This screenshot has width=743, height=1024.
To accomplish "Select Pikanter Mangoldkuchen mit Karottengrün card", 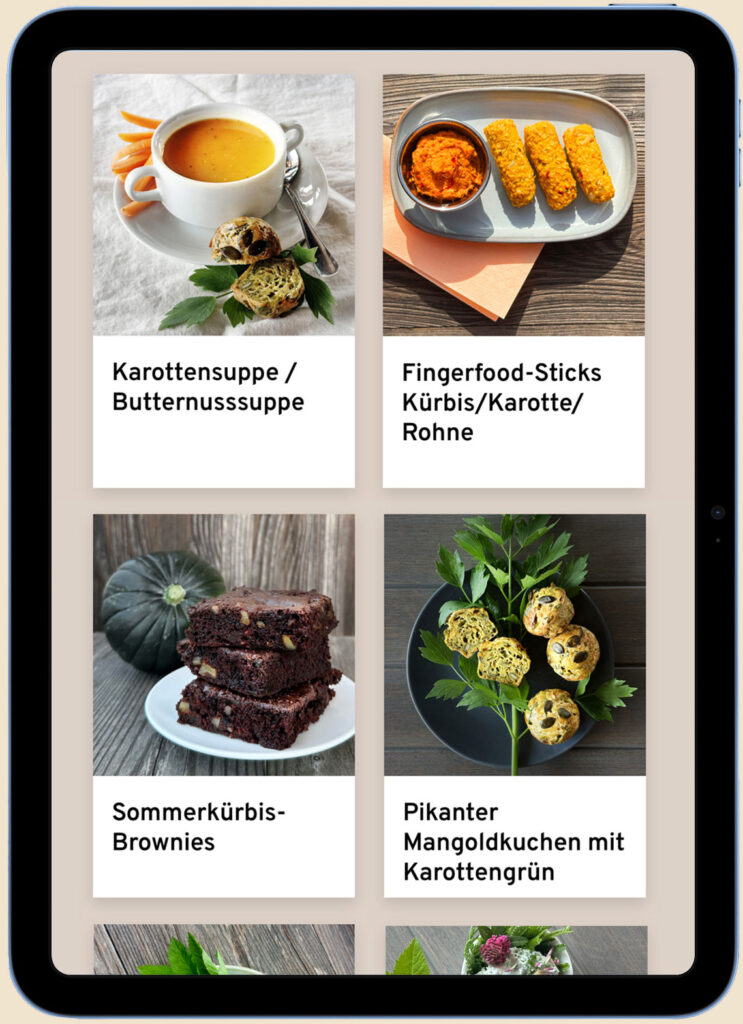I will 514,841.
